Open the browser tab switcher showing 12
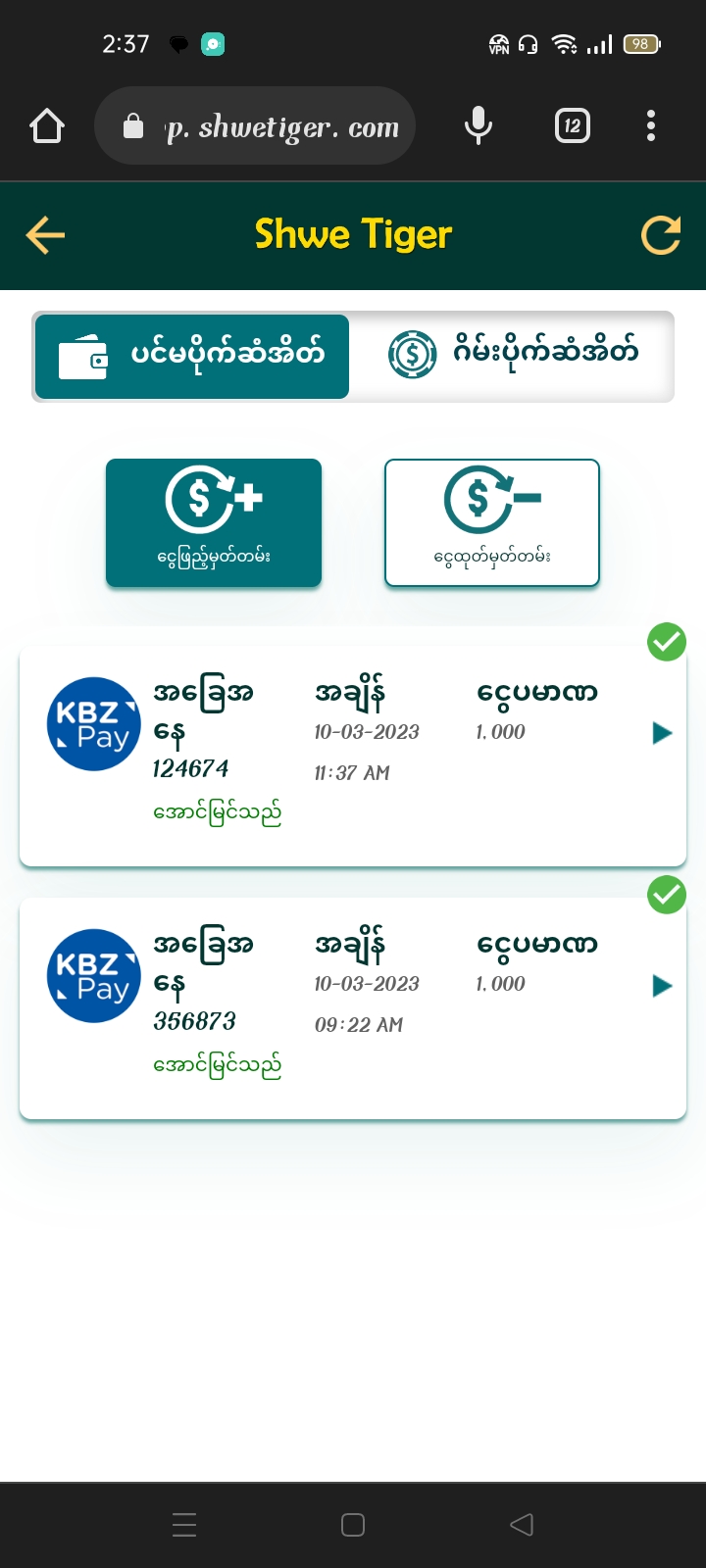Screen dimensions: 706x1568 (x=573, y=126)
